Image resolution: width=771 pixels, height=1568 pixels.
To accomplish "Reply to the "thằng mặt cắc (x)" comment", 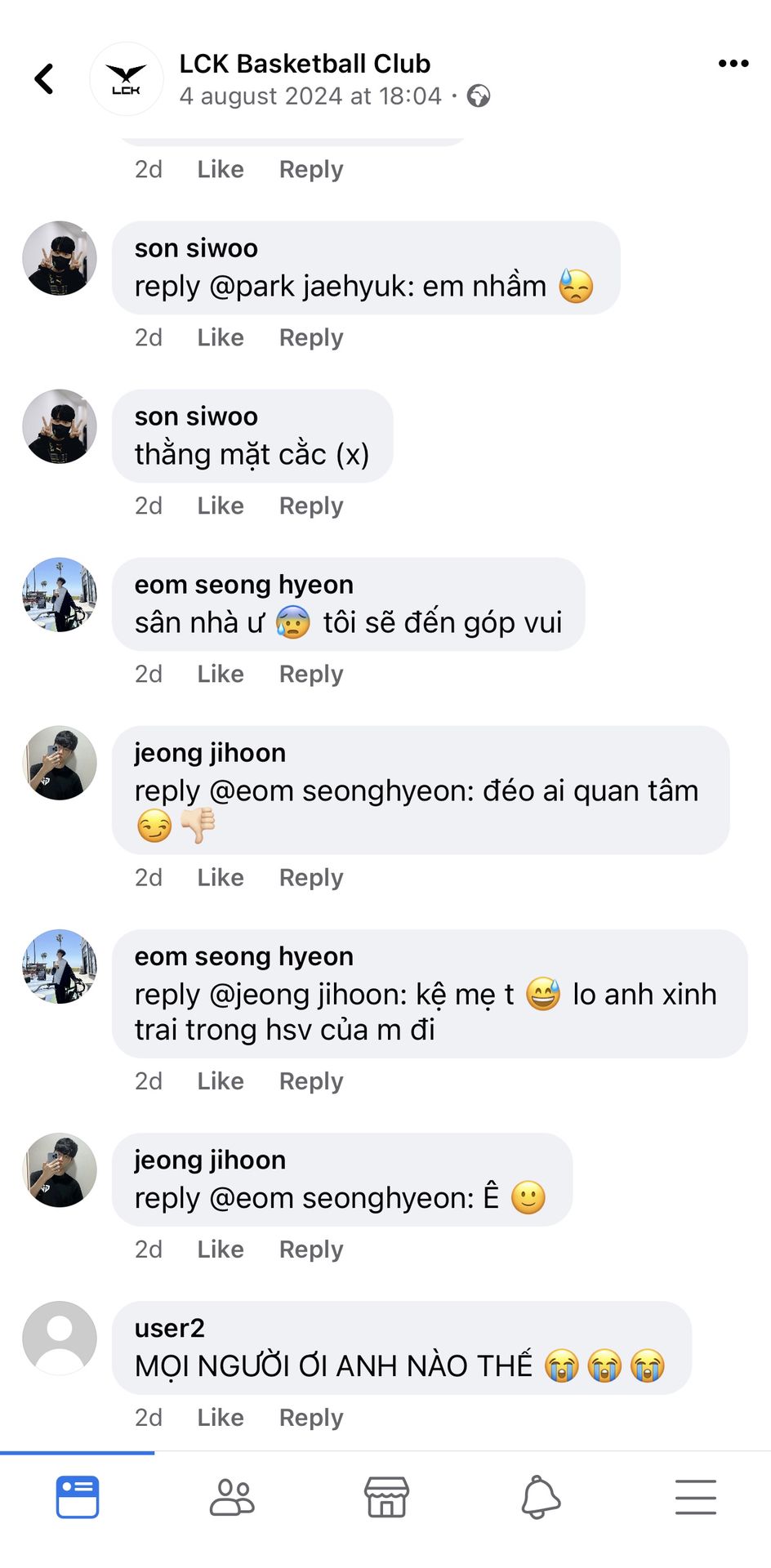I will [x=311, y=506].
